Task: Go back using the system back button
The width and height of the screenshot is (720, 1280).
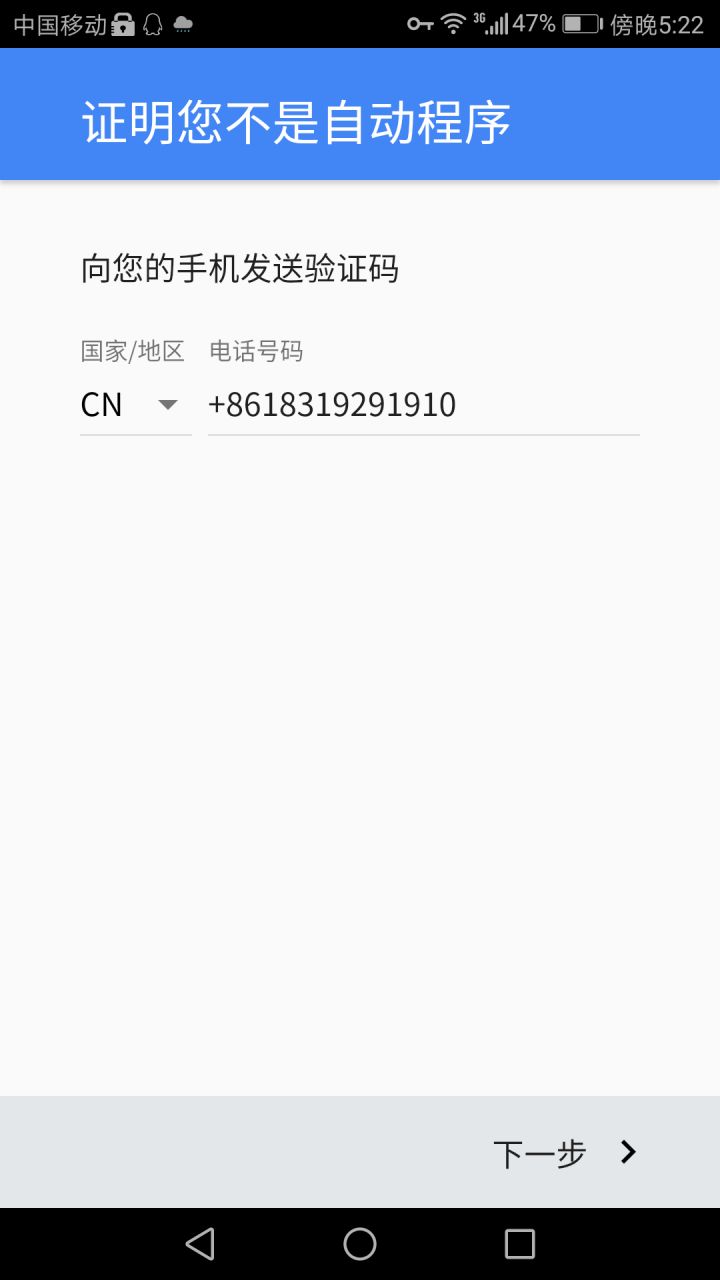Action: 200,1244
